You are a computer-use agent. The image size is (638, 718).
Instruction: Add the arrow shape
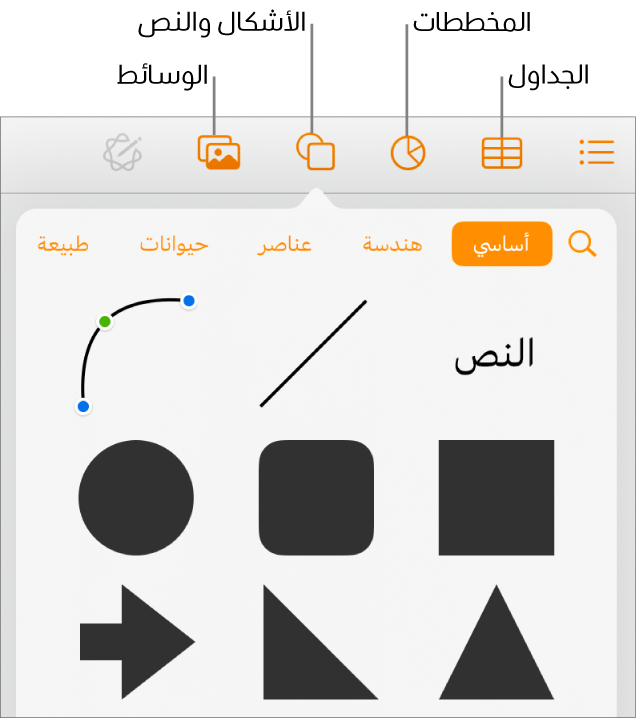click(x=137, y=641)
